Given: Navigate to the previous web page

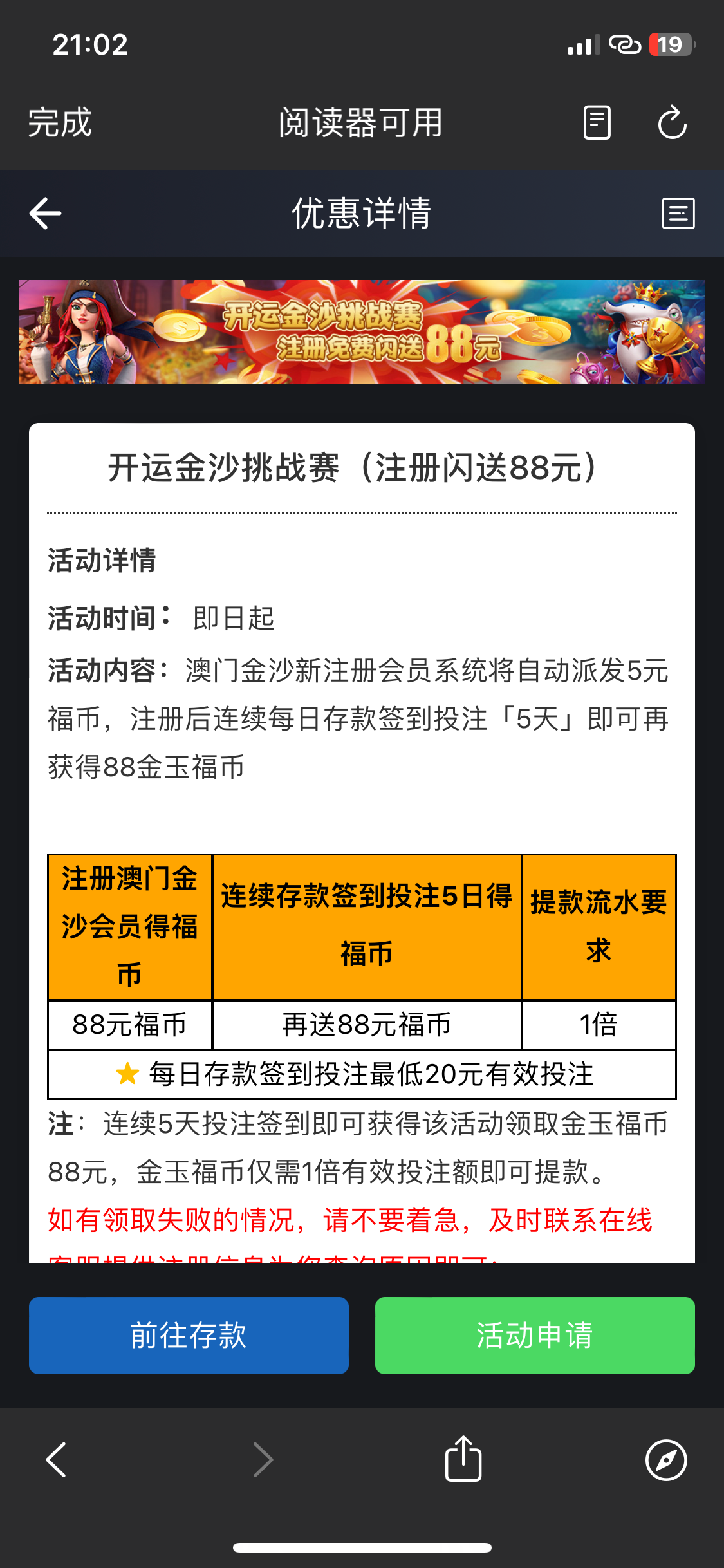Looking at the screenshot, I should pos(57,1459).
